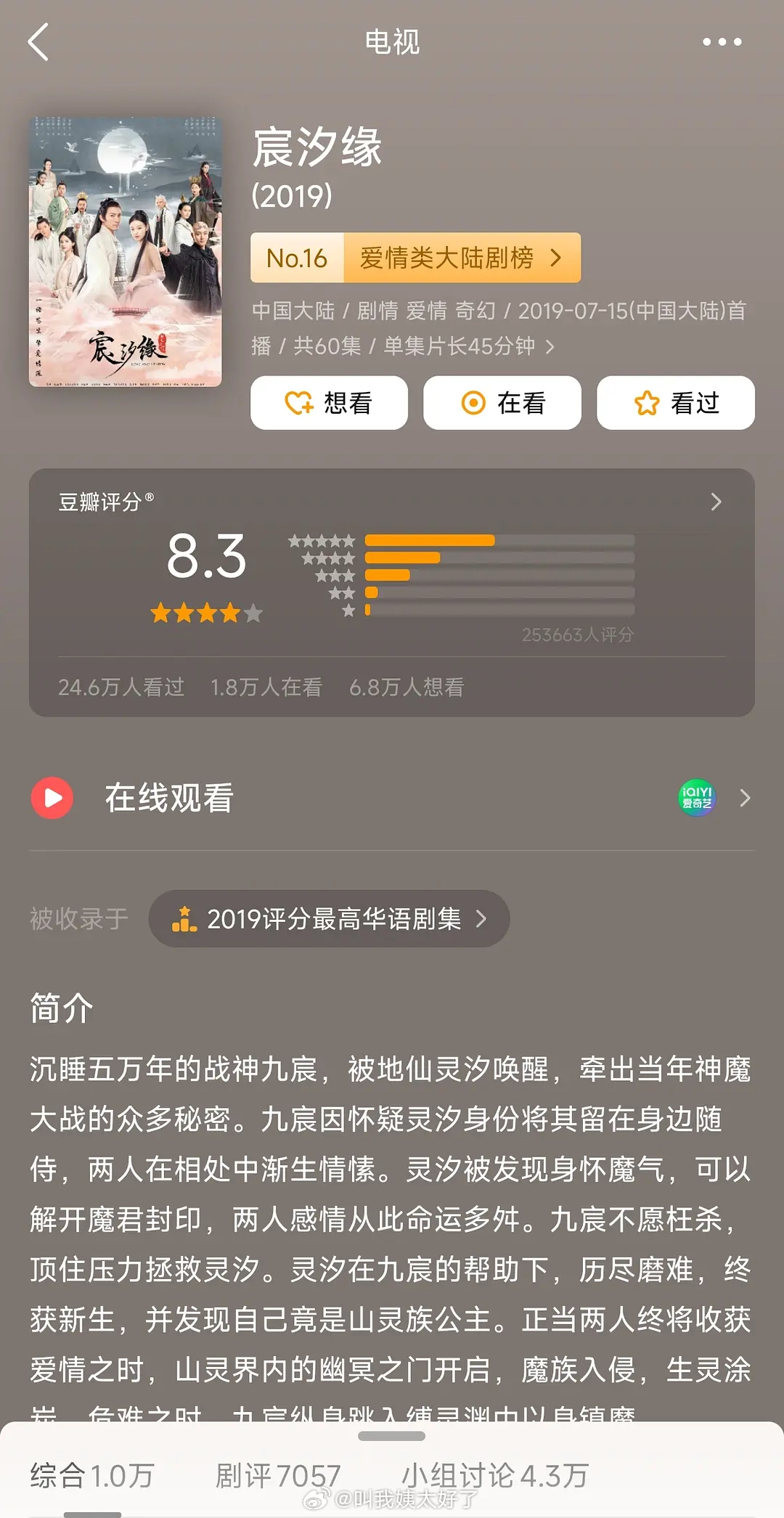
Task: Expand 豆瓣评分 details via the right chevron
Action: point(717,502)
